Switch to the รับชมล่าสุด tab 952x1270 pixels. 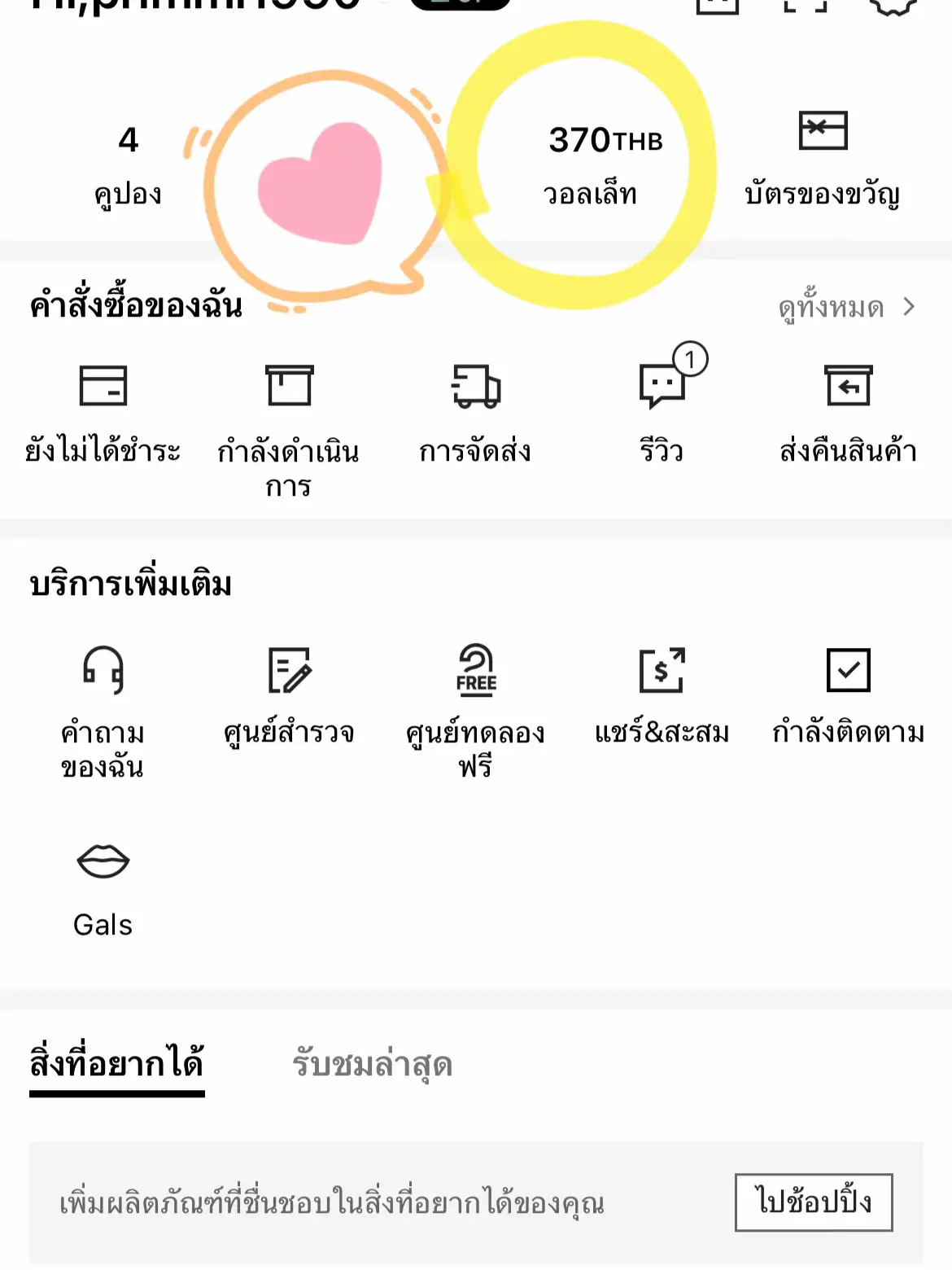(373, 1062)
